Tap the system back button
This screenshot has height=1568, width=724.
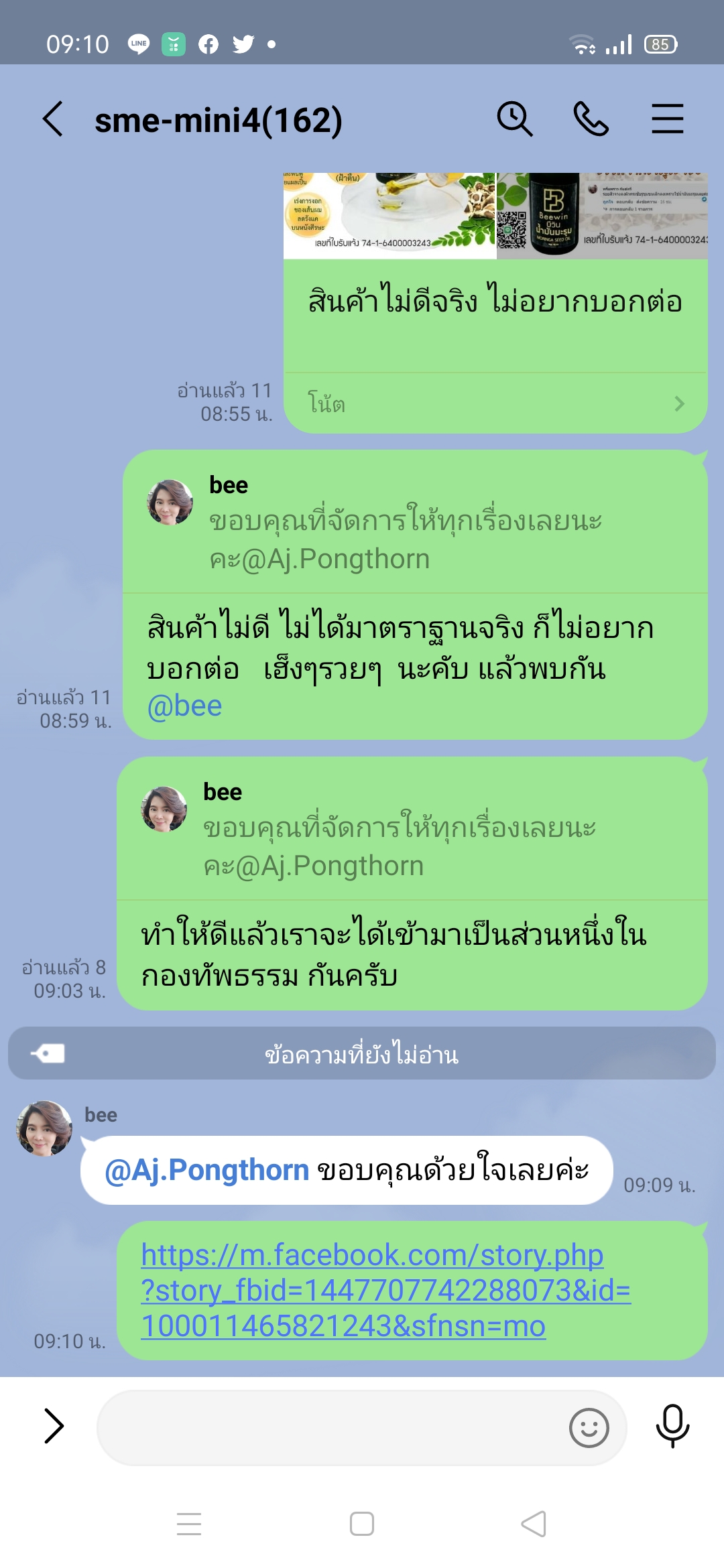[x=534, y=1524]
